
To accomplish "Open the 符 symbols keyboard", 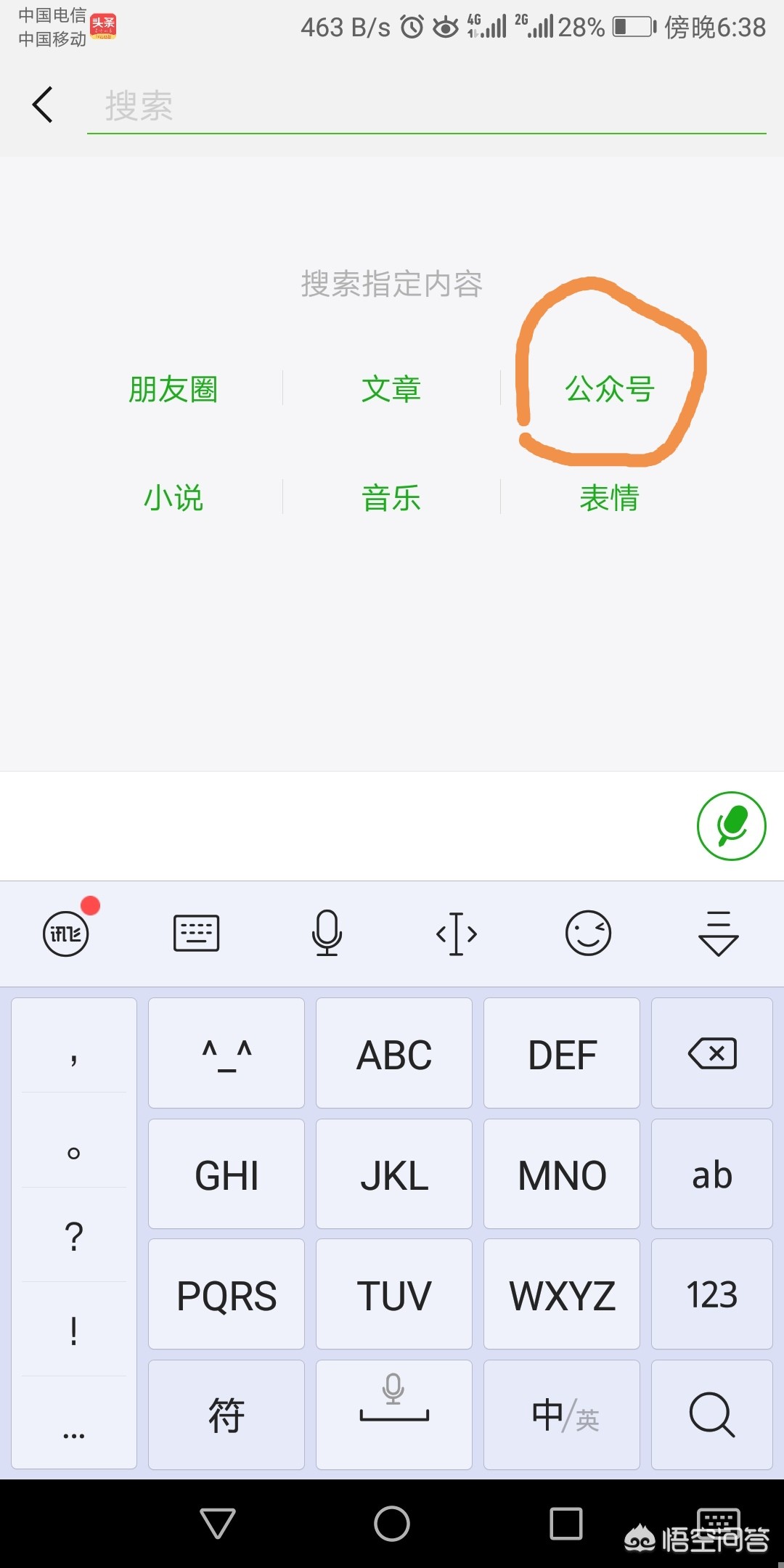I will pos(226,1415).
